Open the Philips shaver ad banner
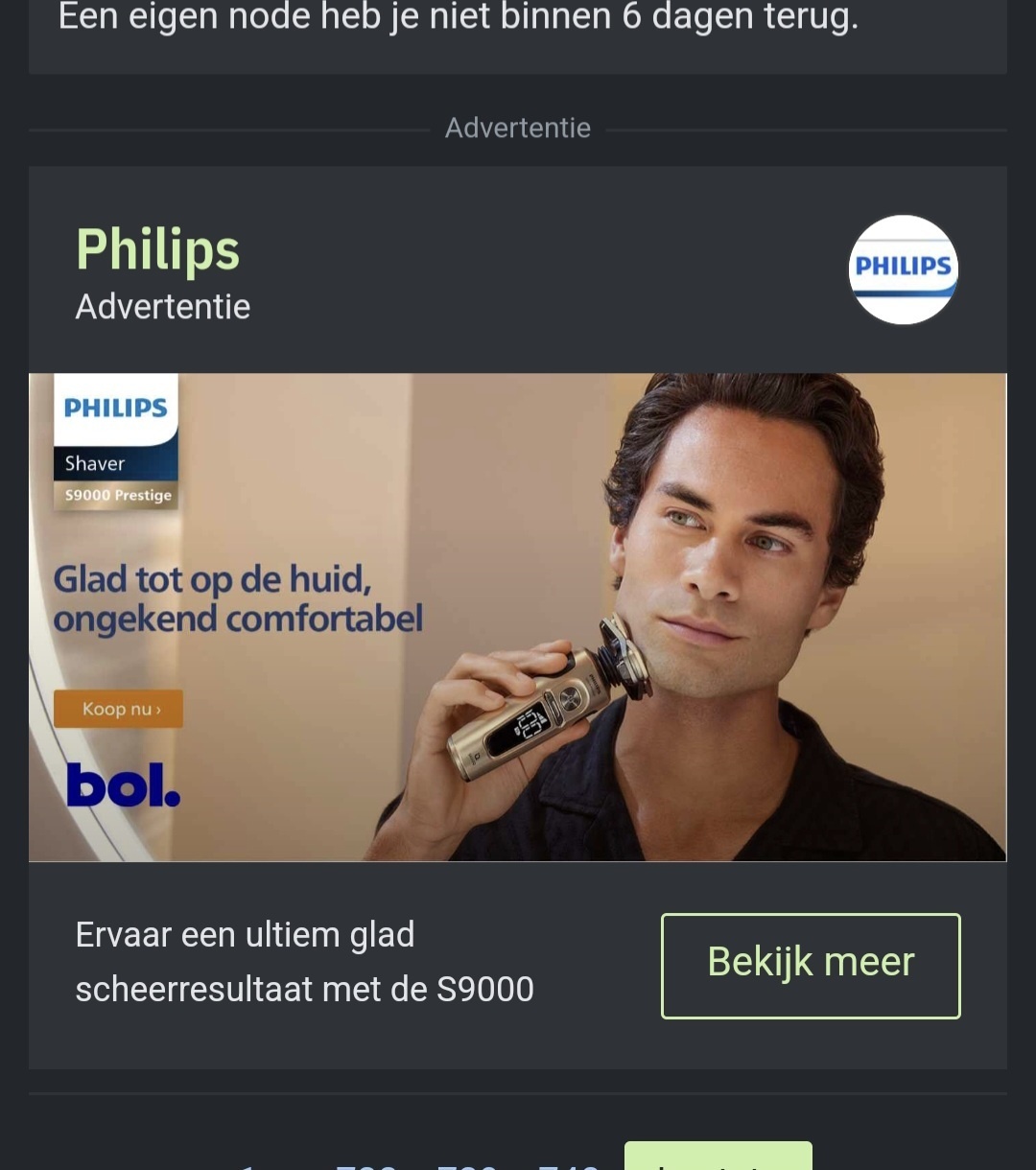Viewport: 1036px width, 1170px height. coord(517,617)
